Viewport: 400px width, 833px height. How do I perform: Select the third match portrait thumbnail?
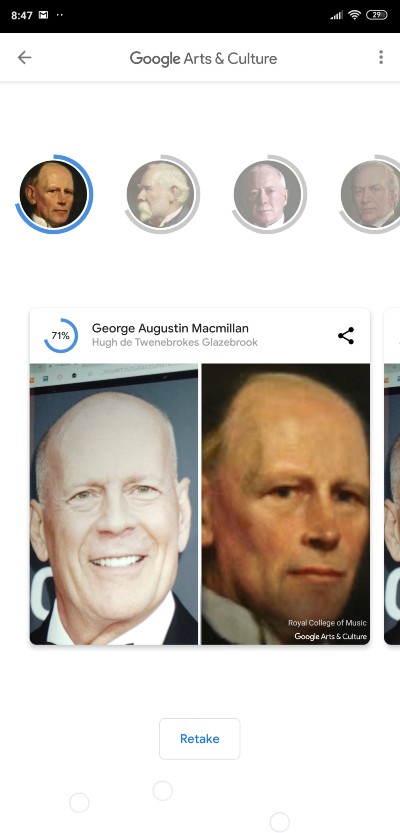point(269,194)
